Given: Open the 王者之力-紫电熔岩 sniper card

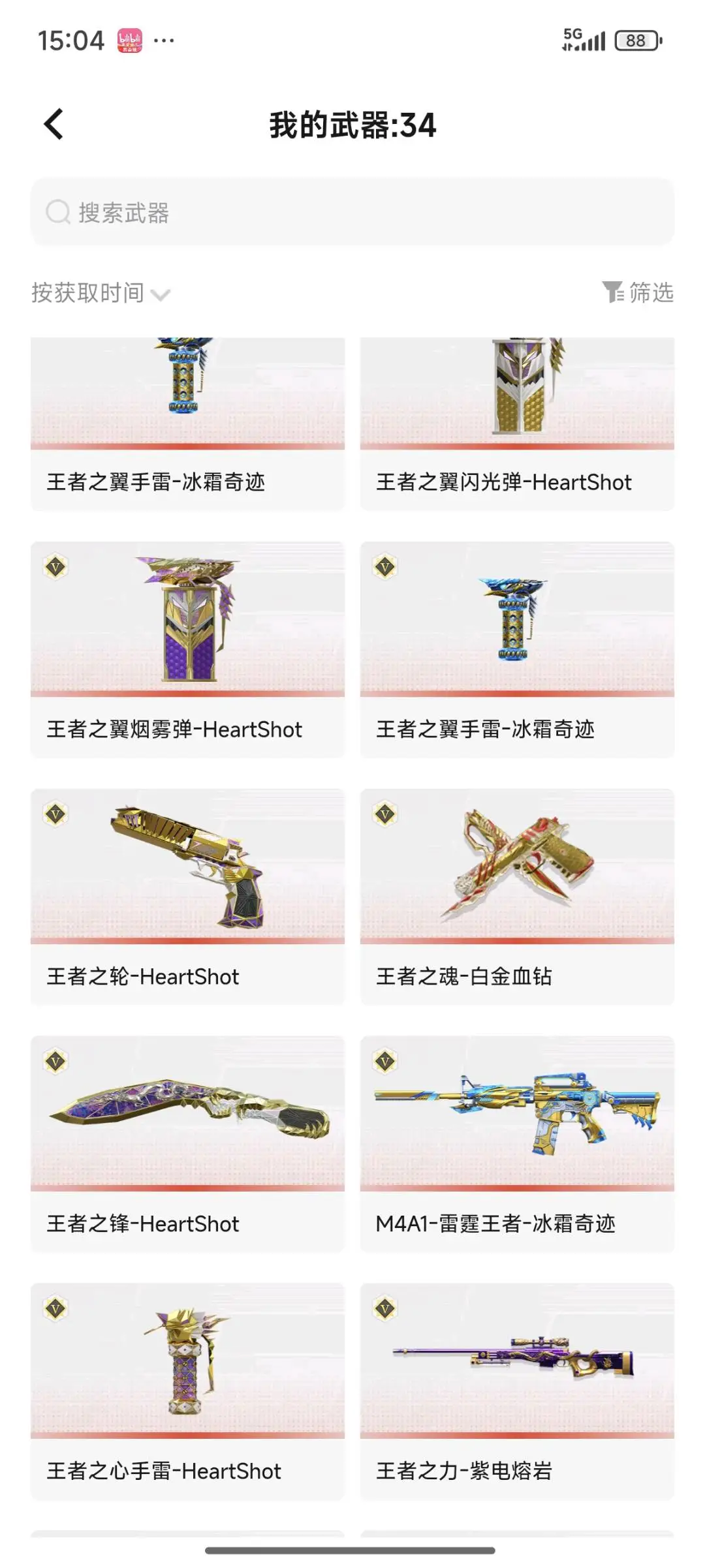Looking at the screenshot, I should pos(516,1391).
